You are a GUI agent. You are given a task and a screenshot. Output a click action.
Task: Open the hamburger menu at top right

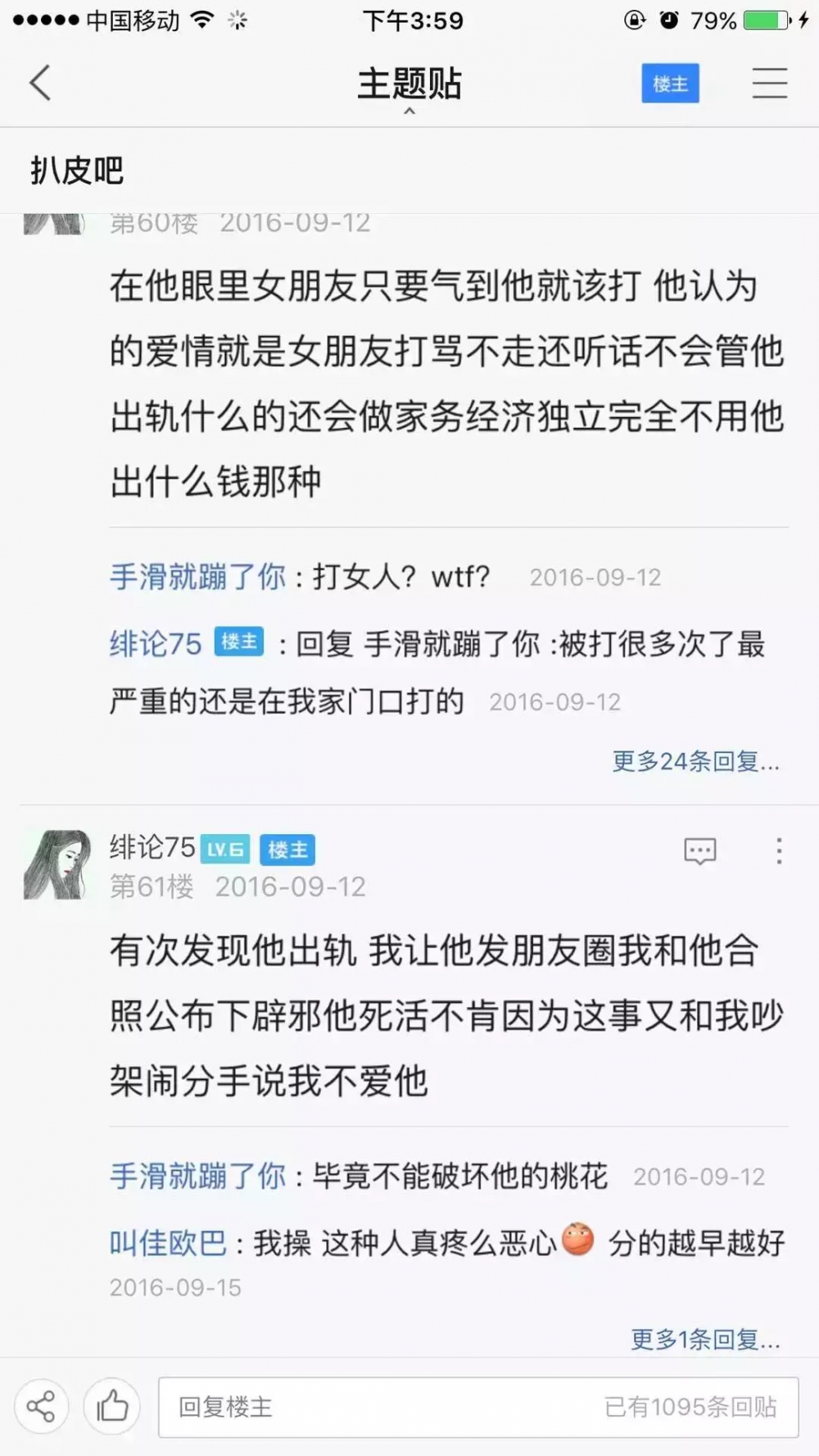pos(770,84)
